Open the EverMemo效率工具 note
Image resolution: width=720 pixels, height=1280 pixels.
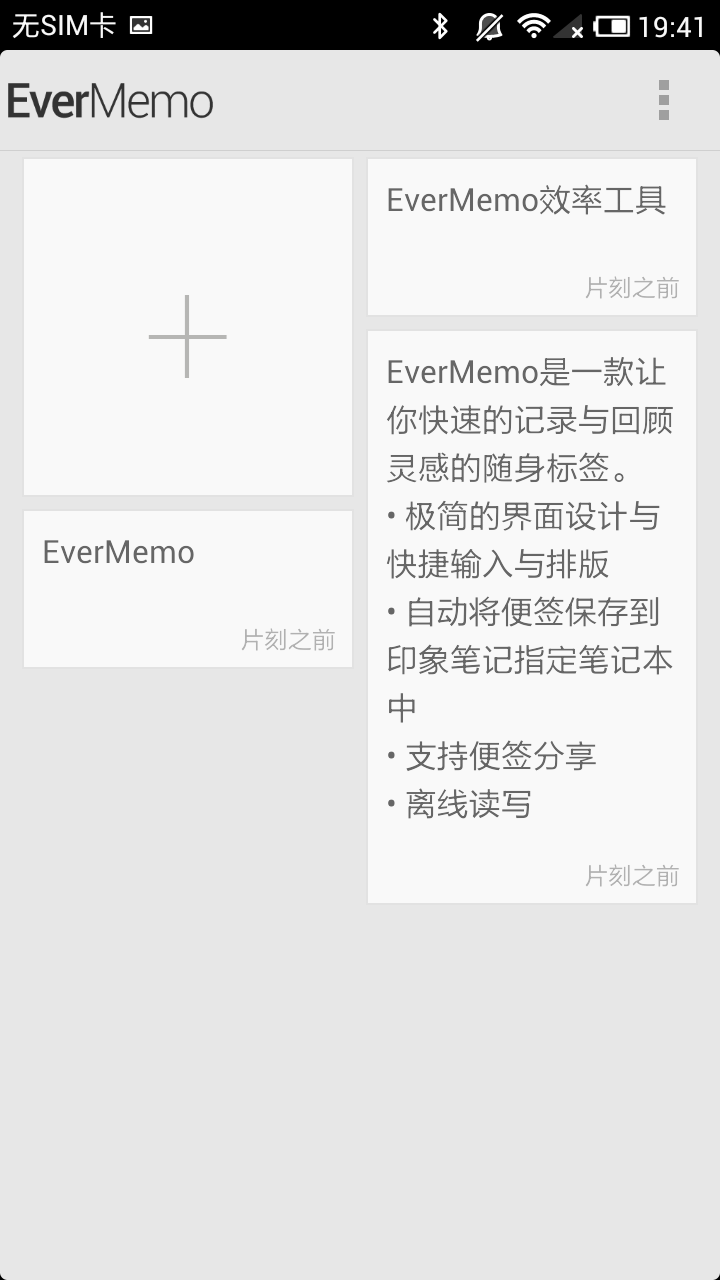531,237
